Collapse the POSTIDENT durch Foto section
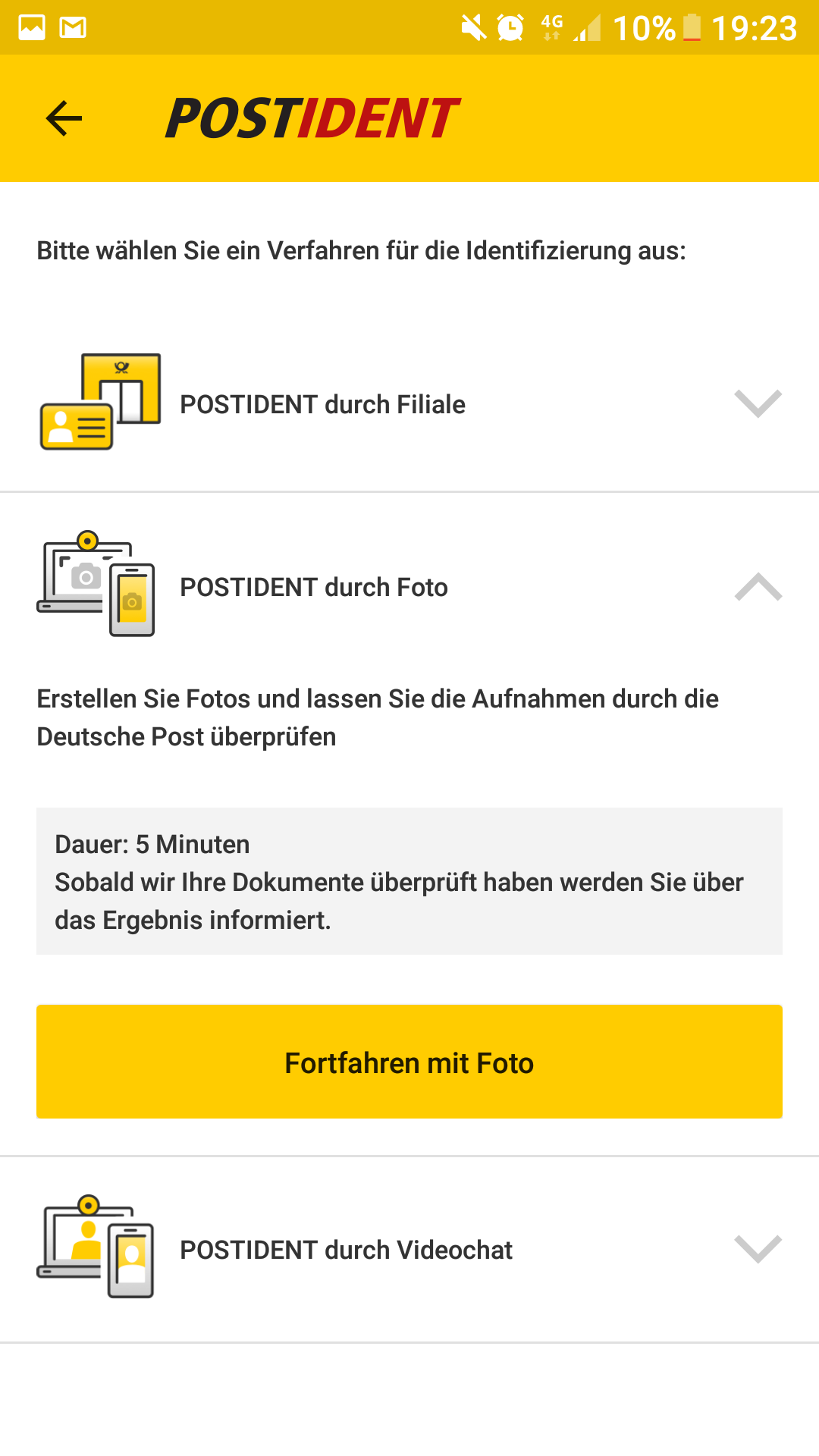Viewport: 819px width, 1456px height. click(758, 587)
